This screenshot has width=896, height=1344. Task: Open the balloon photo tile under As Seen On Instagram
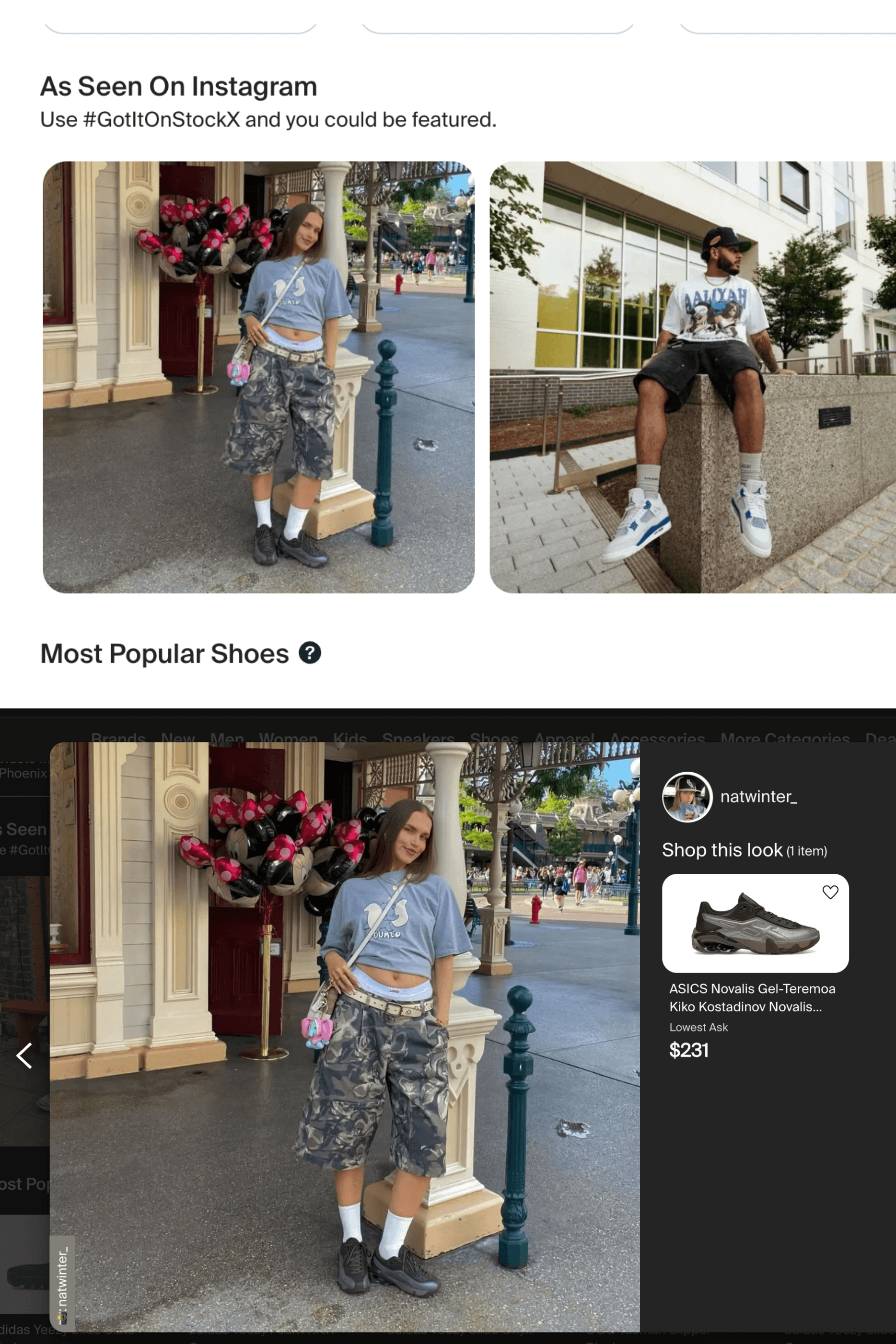(258, 377)
